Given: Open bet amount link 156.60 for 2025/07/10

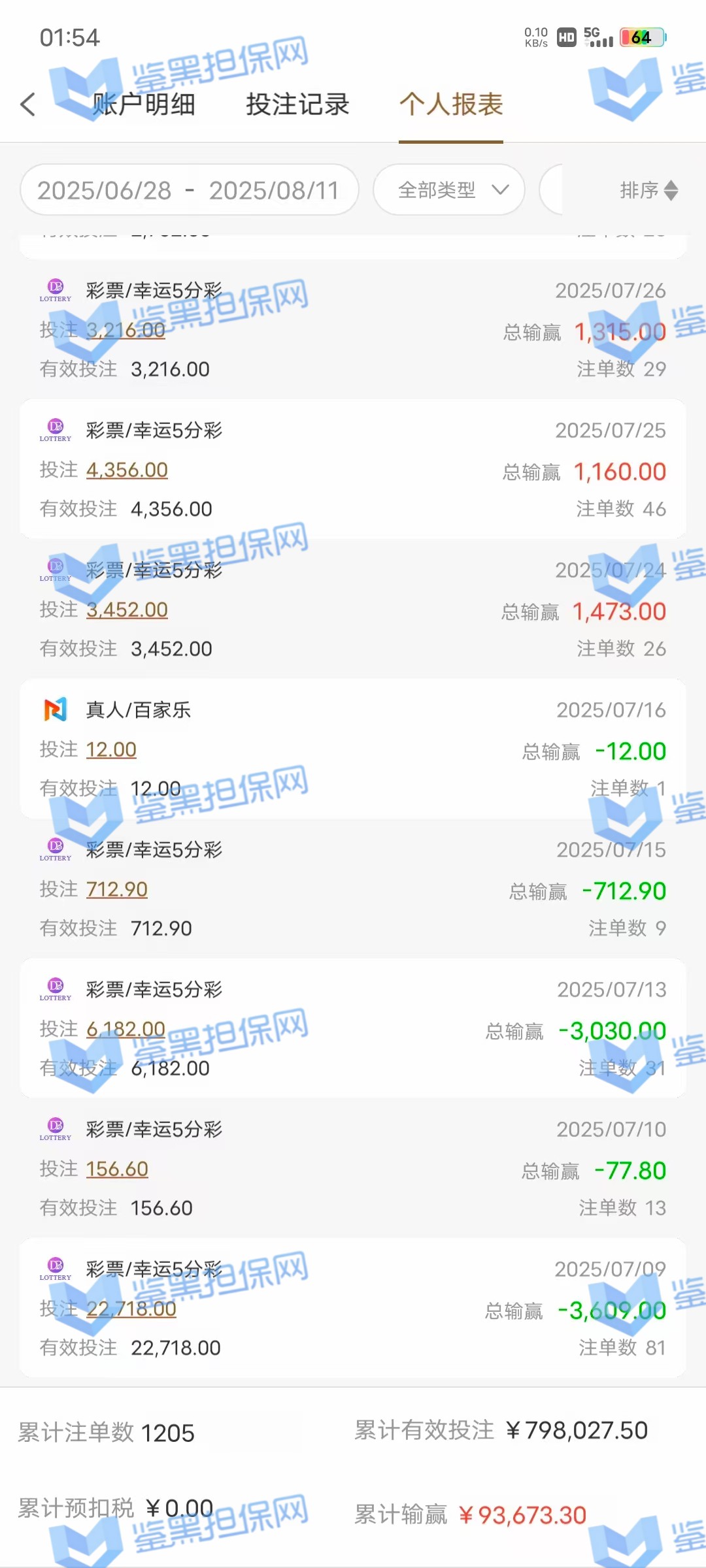Looking at the screenshot, I should pyautogui.click(x=118, y=1169).
